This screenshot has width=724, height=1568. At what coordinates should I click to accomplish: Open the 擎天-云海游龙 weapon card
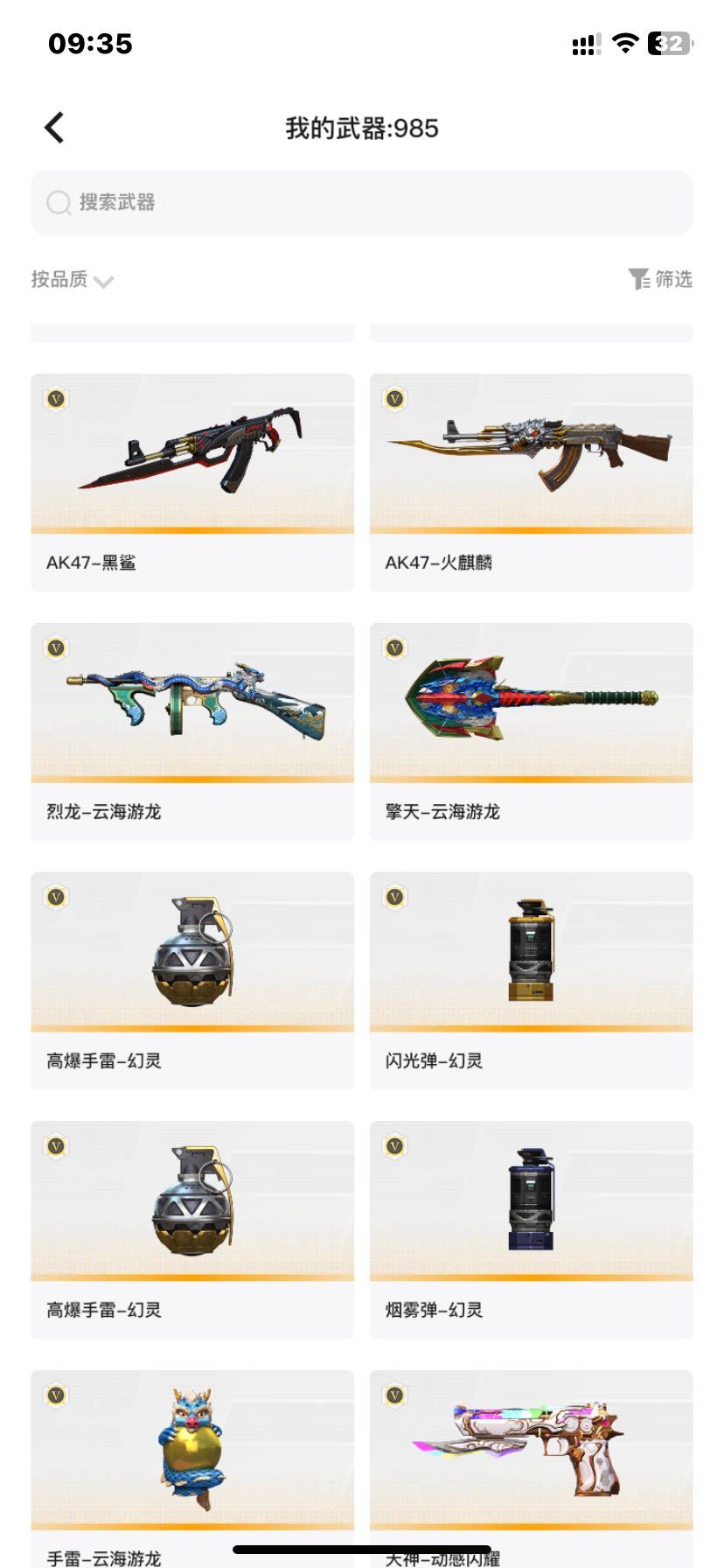click(x=531, y=731)
